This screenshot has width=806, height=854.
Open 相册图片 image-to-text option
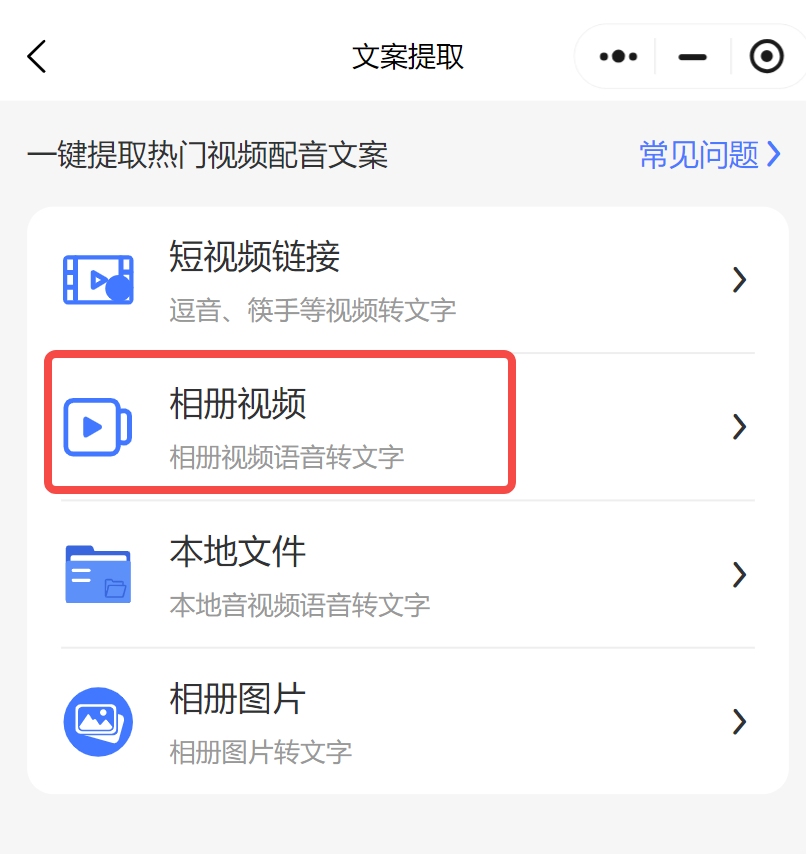pos(407,721)
